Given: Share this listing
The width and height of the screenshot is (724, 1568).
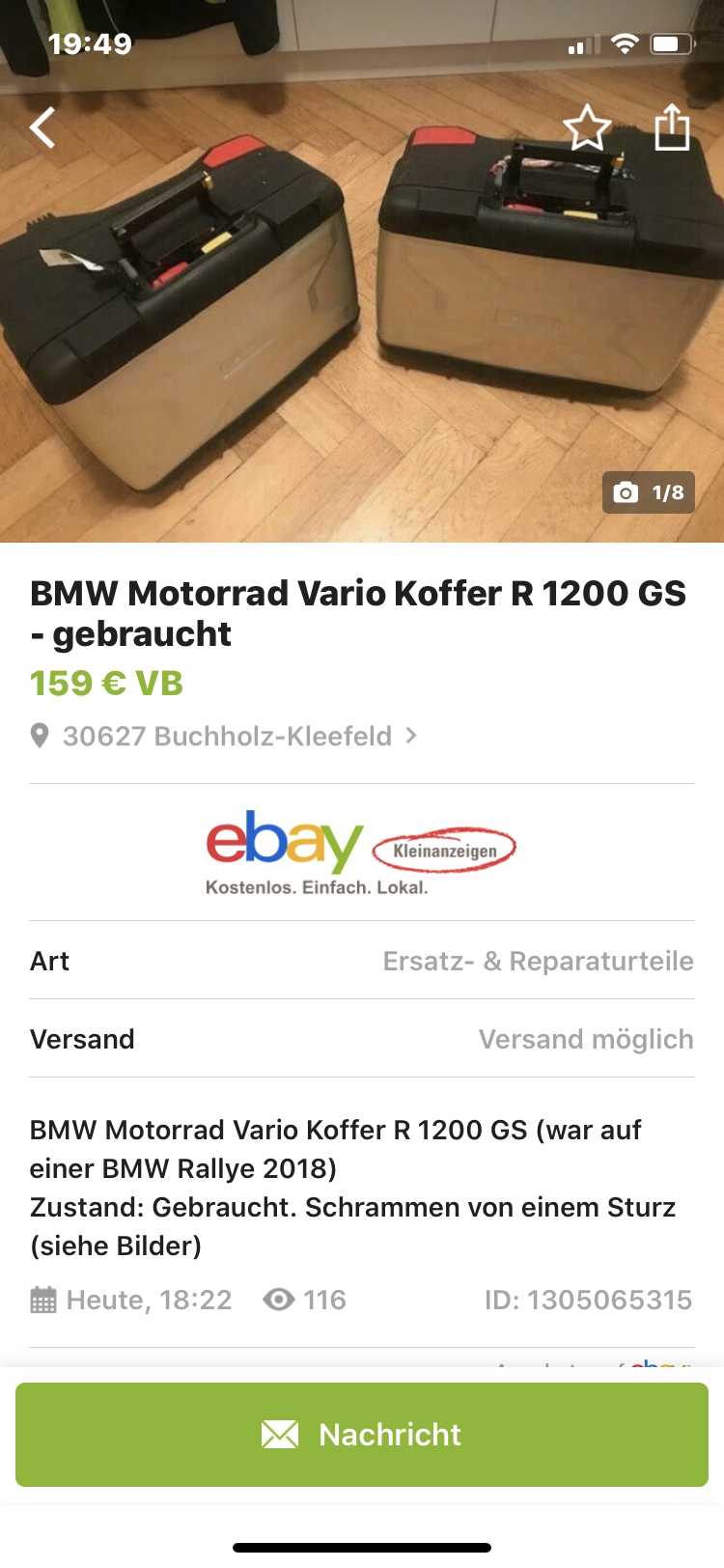Looking at the screenshot, I should [672, 127].
